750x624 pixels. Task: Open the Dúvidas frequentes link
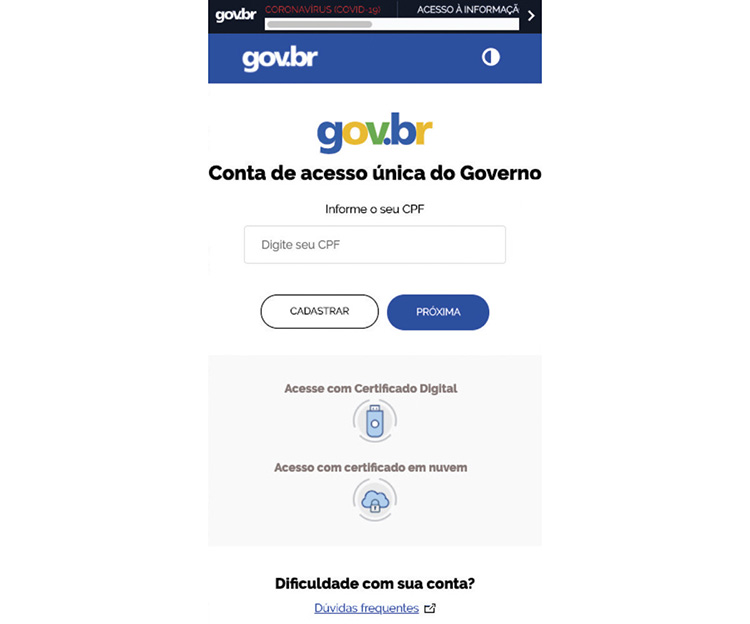pyautogui.click(x=366, y=607)
